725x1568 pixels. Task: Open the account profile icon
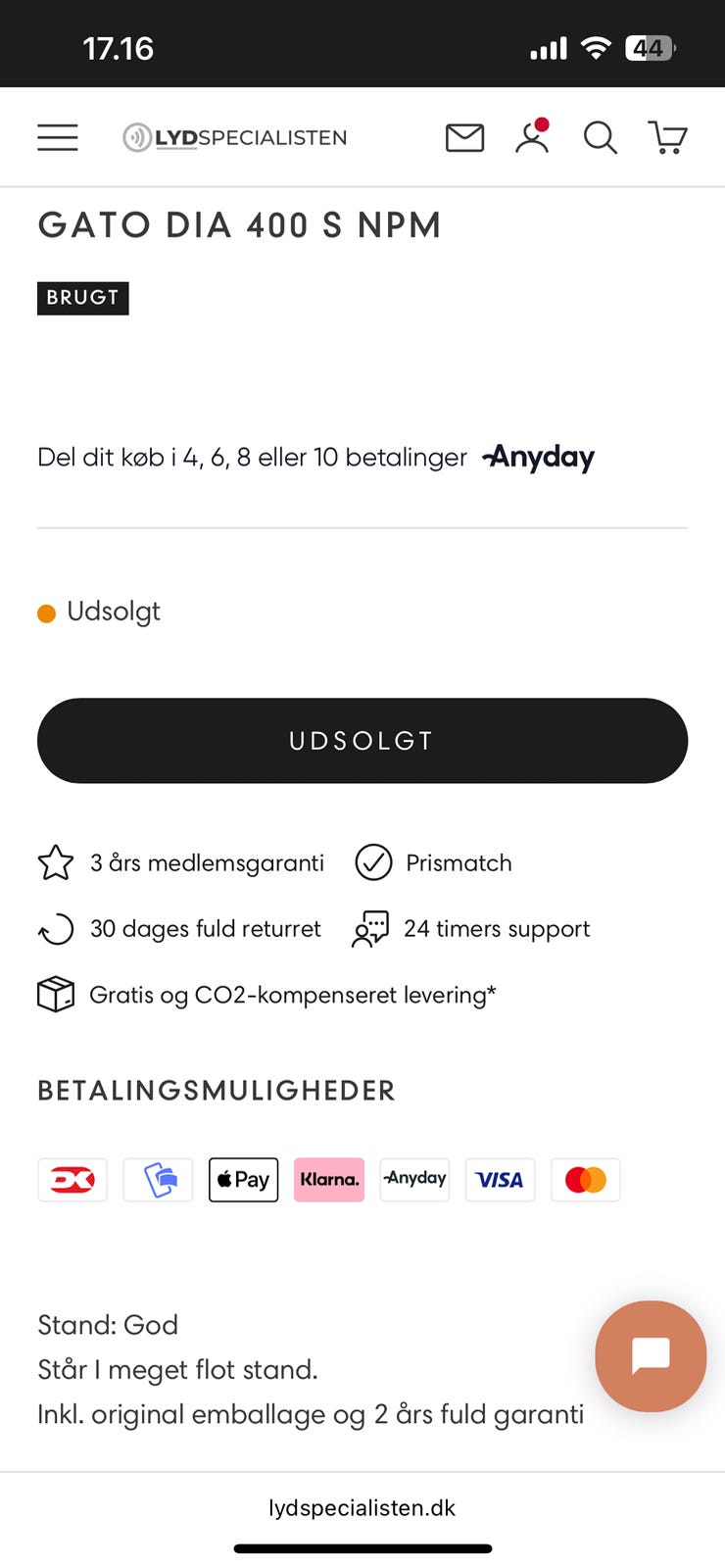[532, 137]
